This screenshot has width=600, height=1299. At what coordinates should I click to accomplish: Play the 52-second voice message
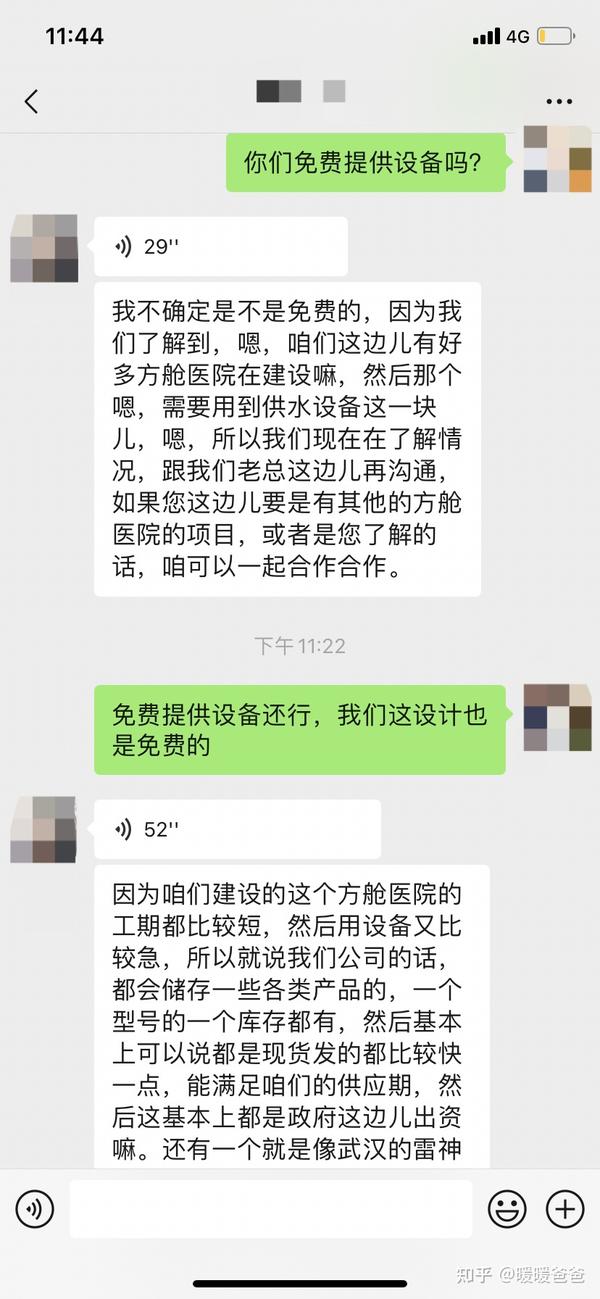click(x=237, y=829)
